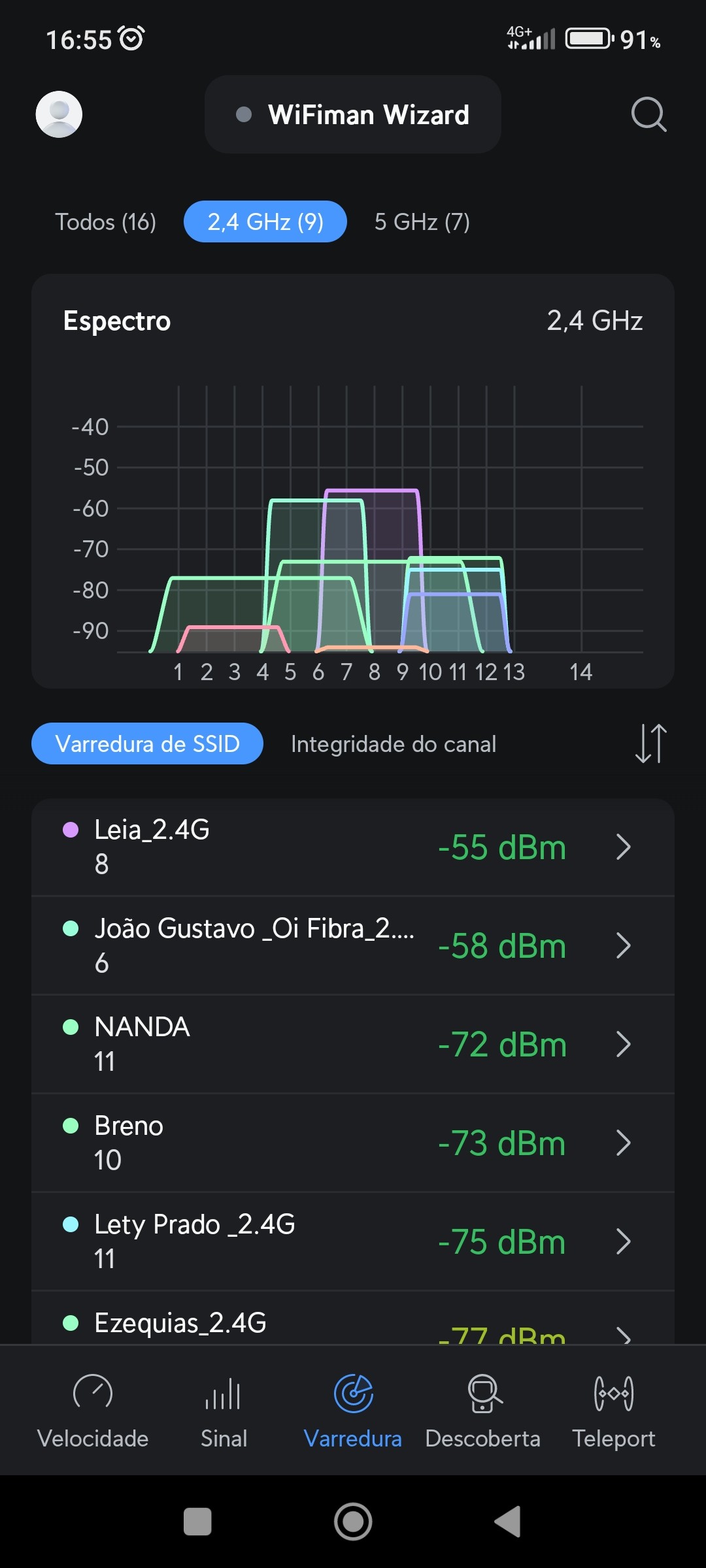
Task: Switch to Integridade do canal
Action: tap(394, 744)
